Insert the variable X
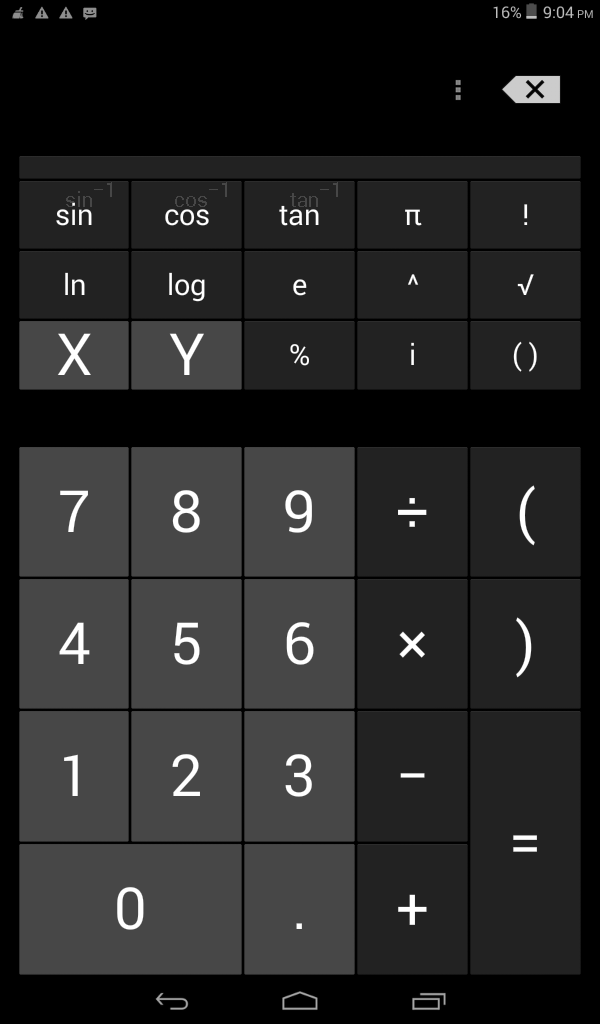This screenshot has height=1024, width=600. point(74,355)
